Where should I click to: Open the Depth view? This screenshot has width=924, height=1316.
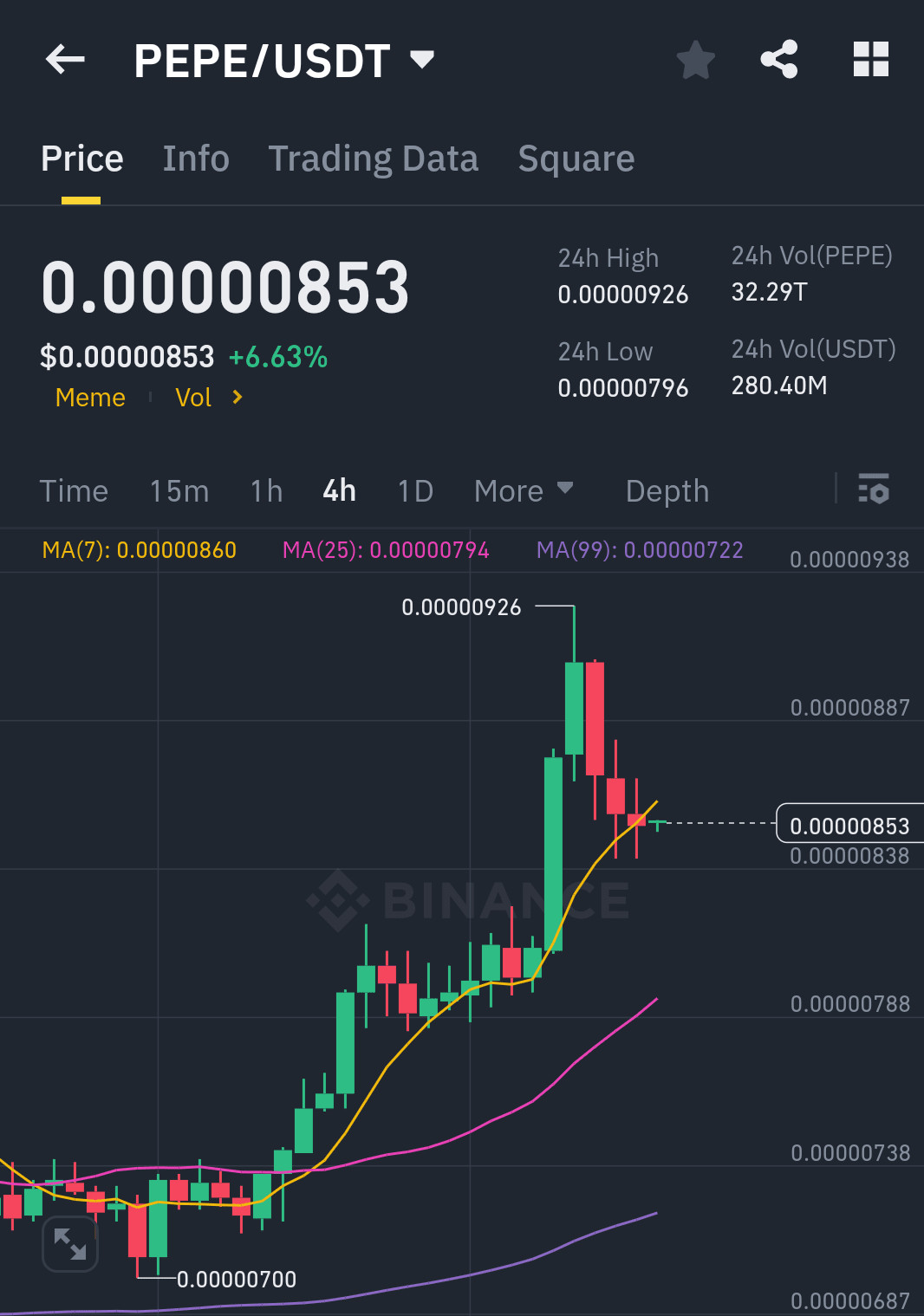pyautogui.click(x=667, y=490)
